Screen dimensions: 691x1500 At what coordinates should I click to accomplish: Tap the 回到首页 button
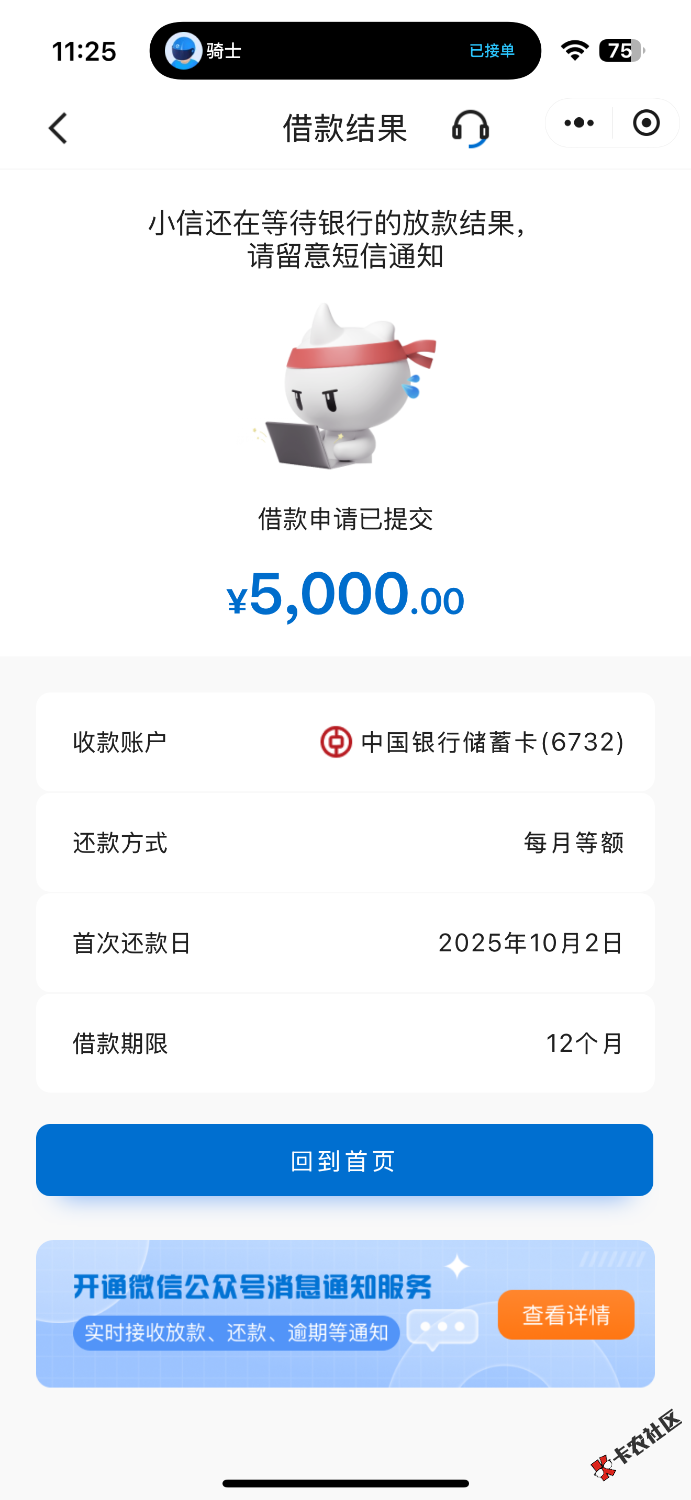tap(344, 1160)
